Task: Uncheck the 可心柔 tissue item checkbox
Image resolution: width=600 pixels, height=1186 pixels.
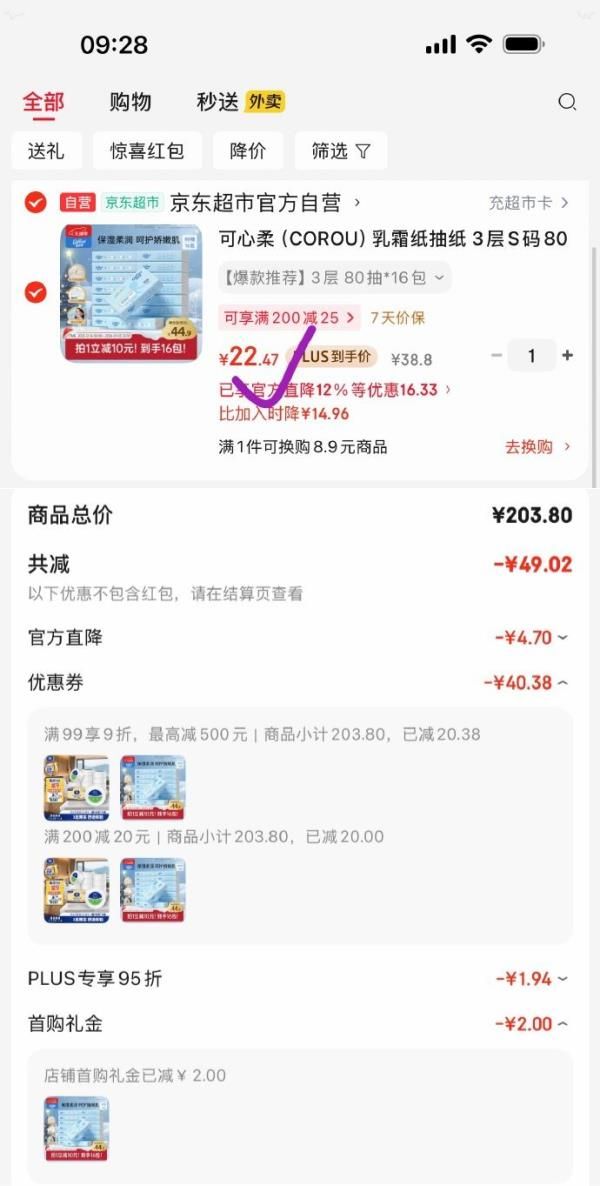Action: [35, 292]
